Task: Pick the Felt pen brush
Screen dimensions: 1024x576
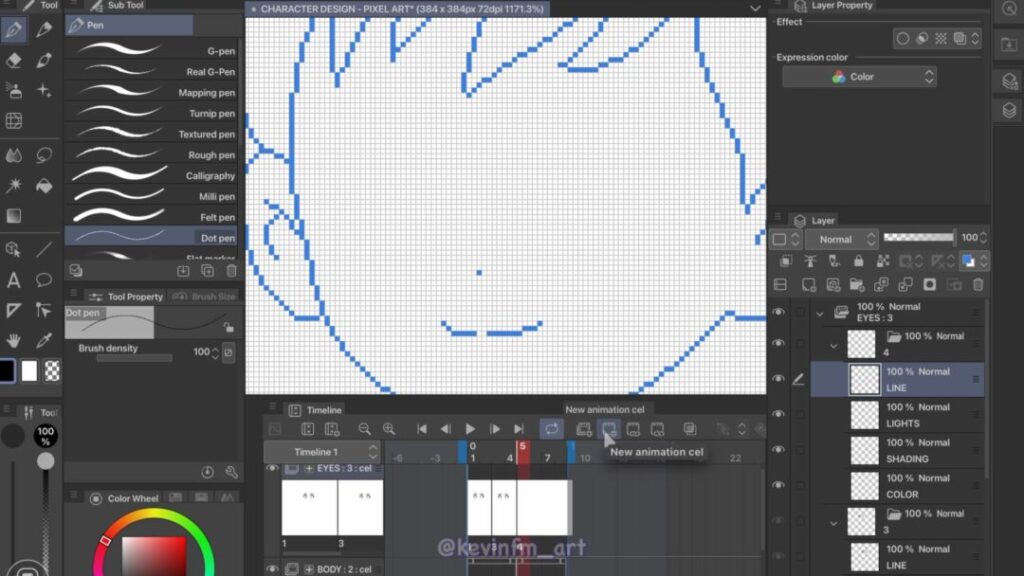Action: pyautogui.click(x=150, y=217)
